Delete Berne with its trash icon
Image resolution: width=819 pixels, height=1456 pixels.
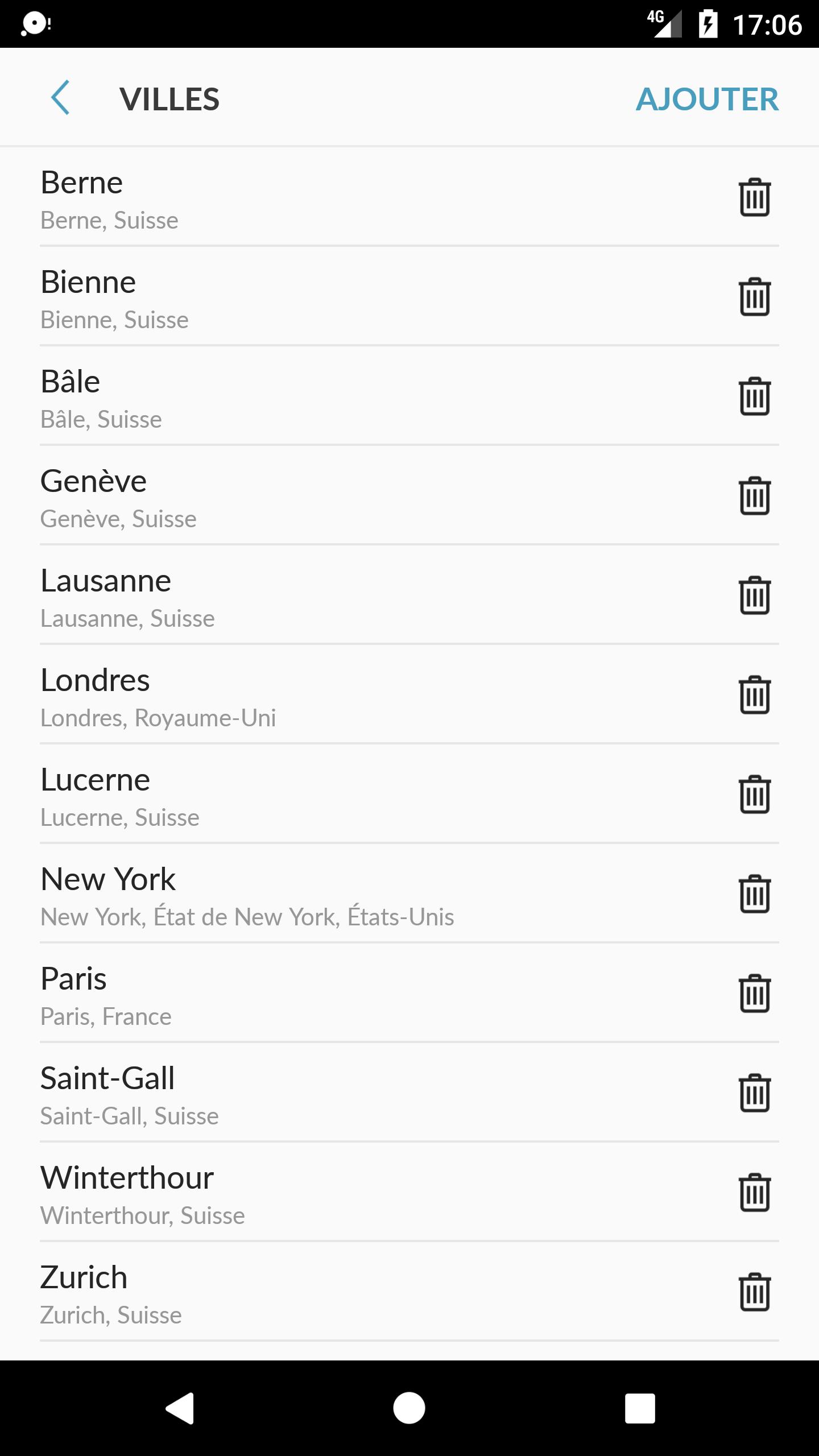pyautogui.click(x=755, y=197)
